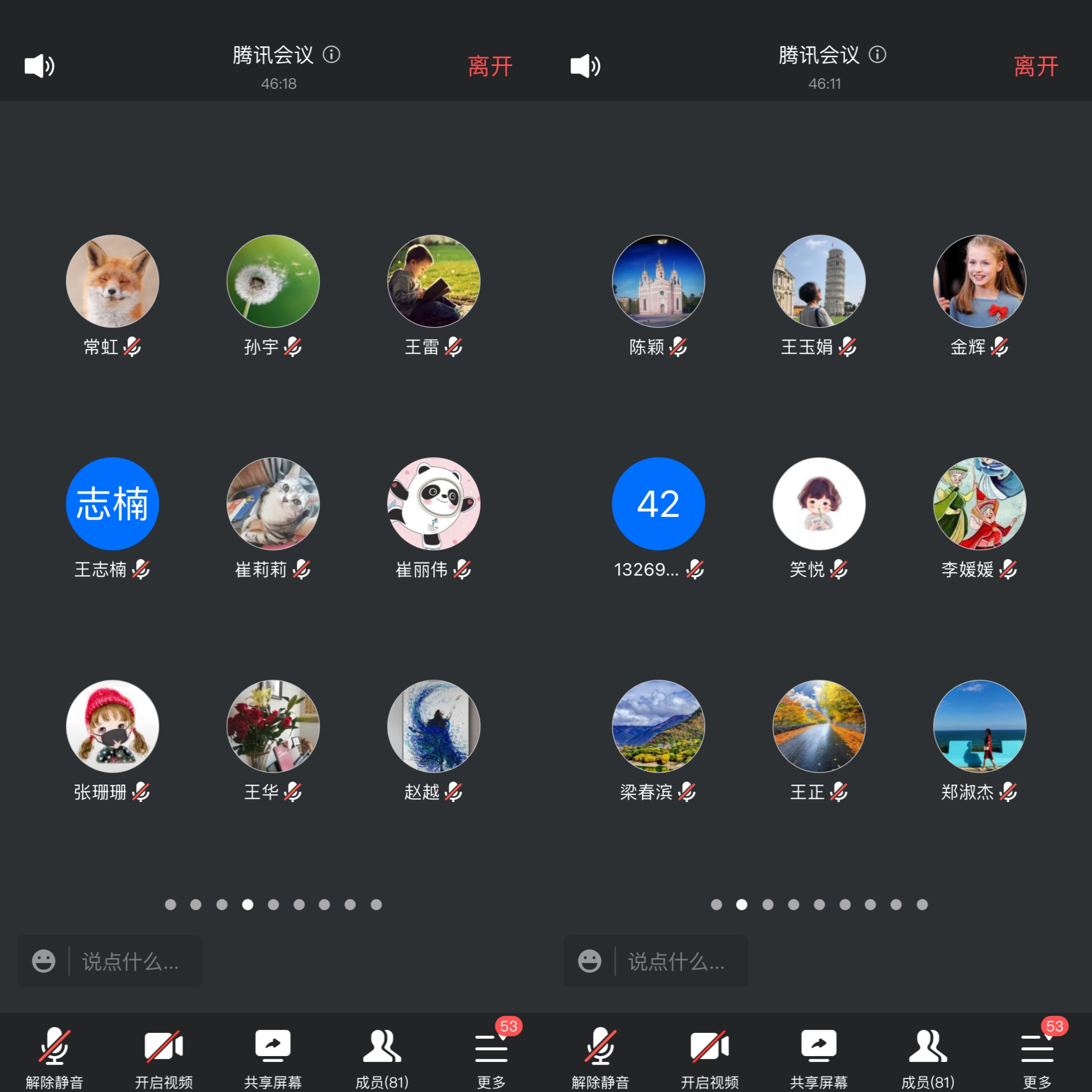Open 笑悦's participant tile
The width and height of the screenshot is (1092, 1092).
coord(819,503)
